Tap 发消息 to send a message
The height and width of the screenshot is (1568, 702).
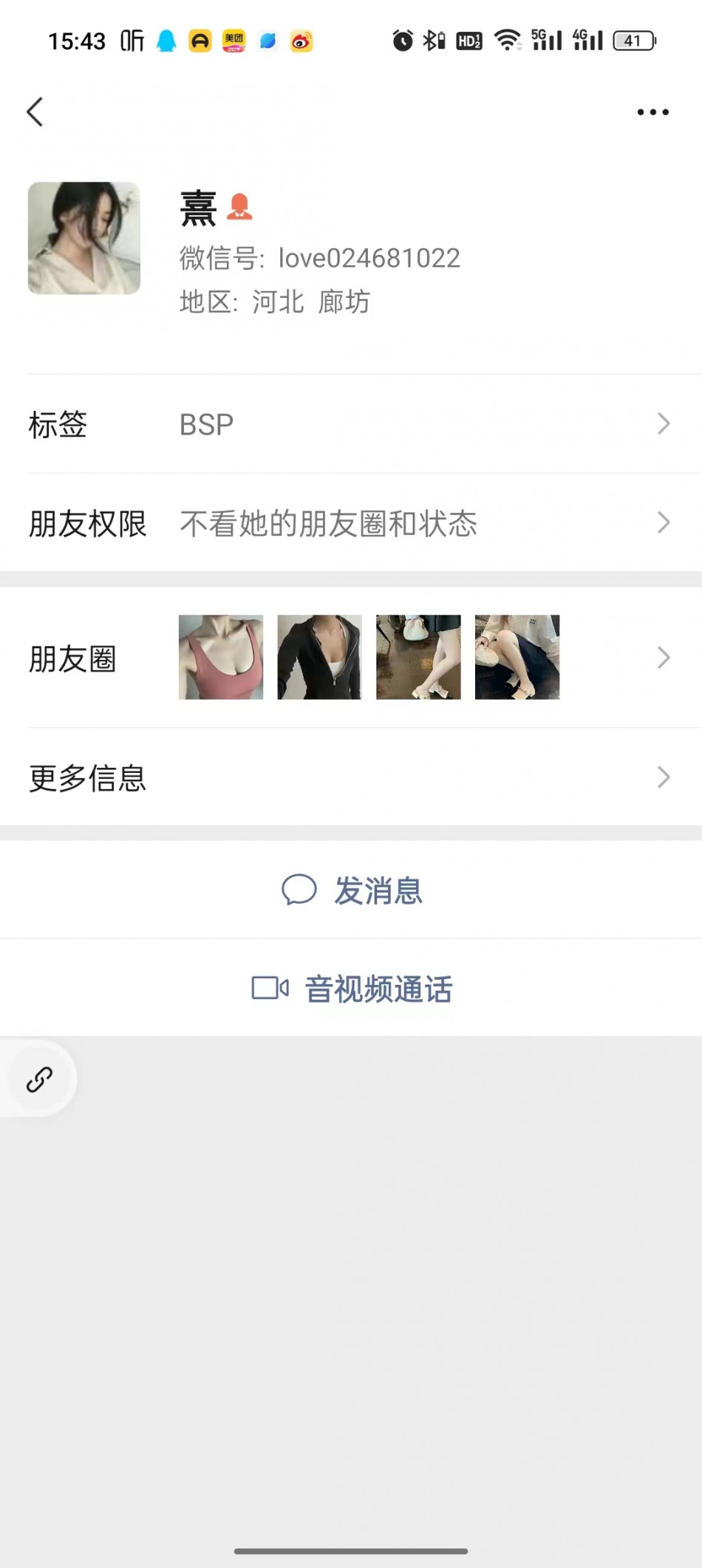coord(351,890)
